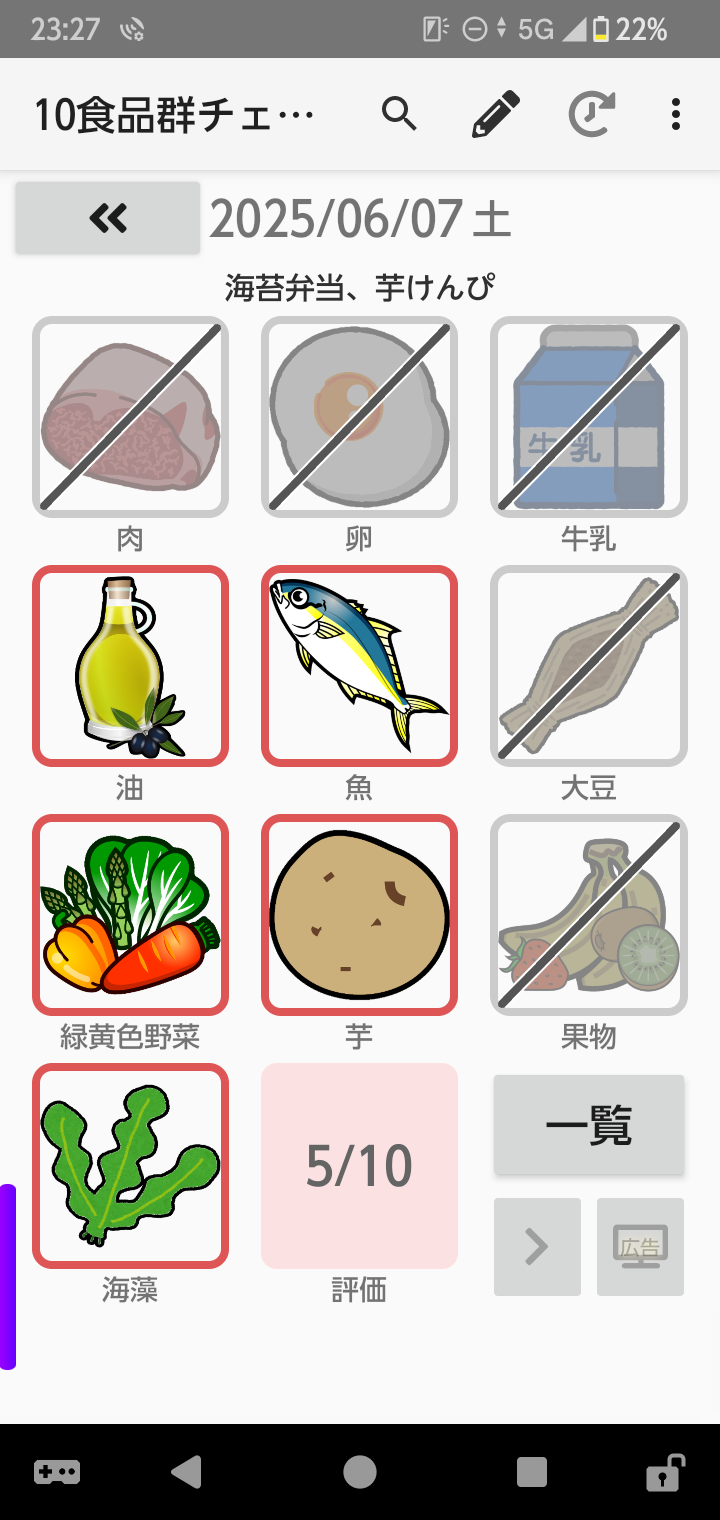The width and height of the screenshot is (720, 1520).
Task: Tap the pencil edit icon
Action: coord(496,115)
